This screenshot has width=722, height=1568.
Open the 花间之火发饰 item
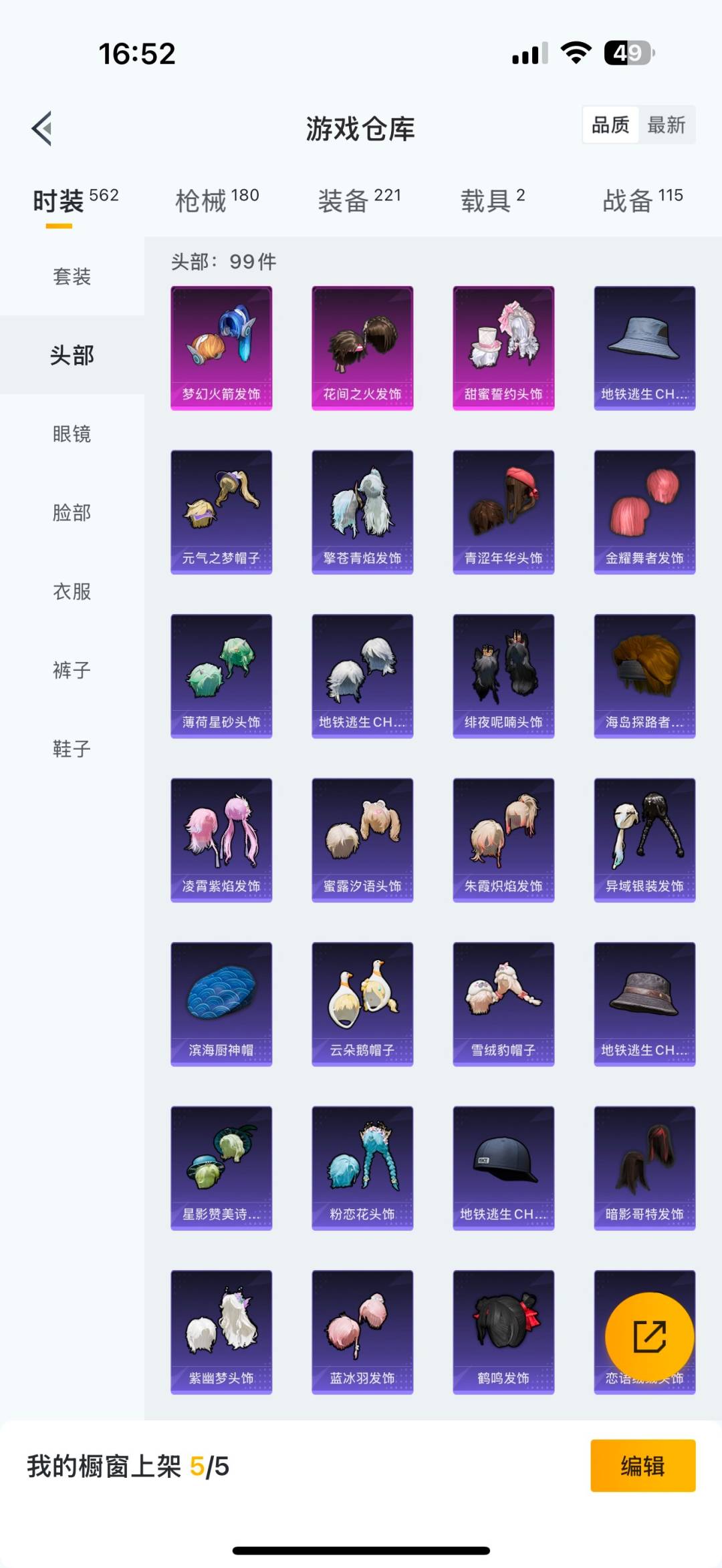(x=362, y=347)
